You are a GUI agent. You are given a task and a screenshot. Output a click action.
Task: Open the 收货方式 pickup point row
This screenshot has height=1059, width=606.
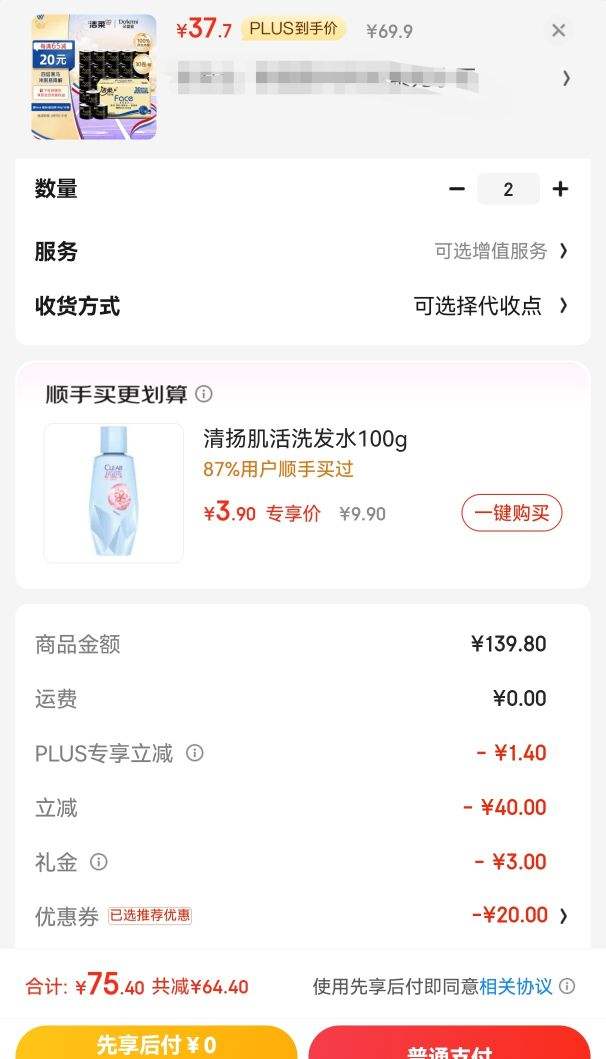click(x=303, y=306)
